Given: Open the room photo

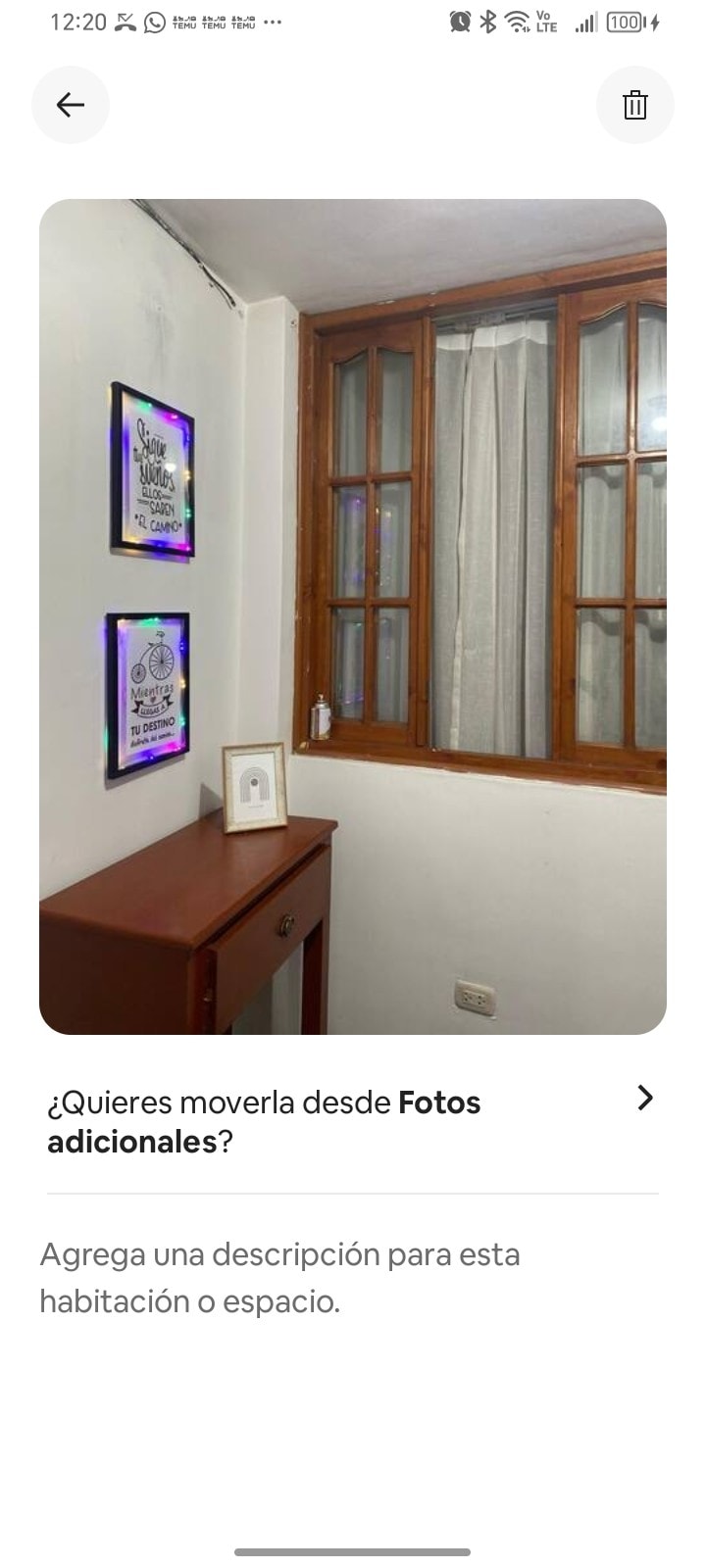Looking at the screenshot, I should (x=353, y=615).
